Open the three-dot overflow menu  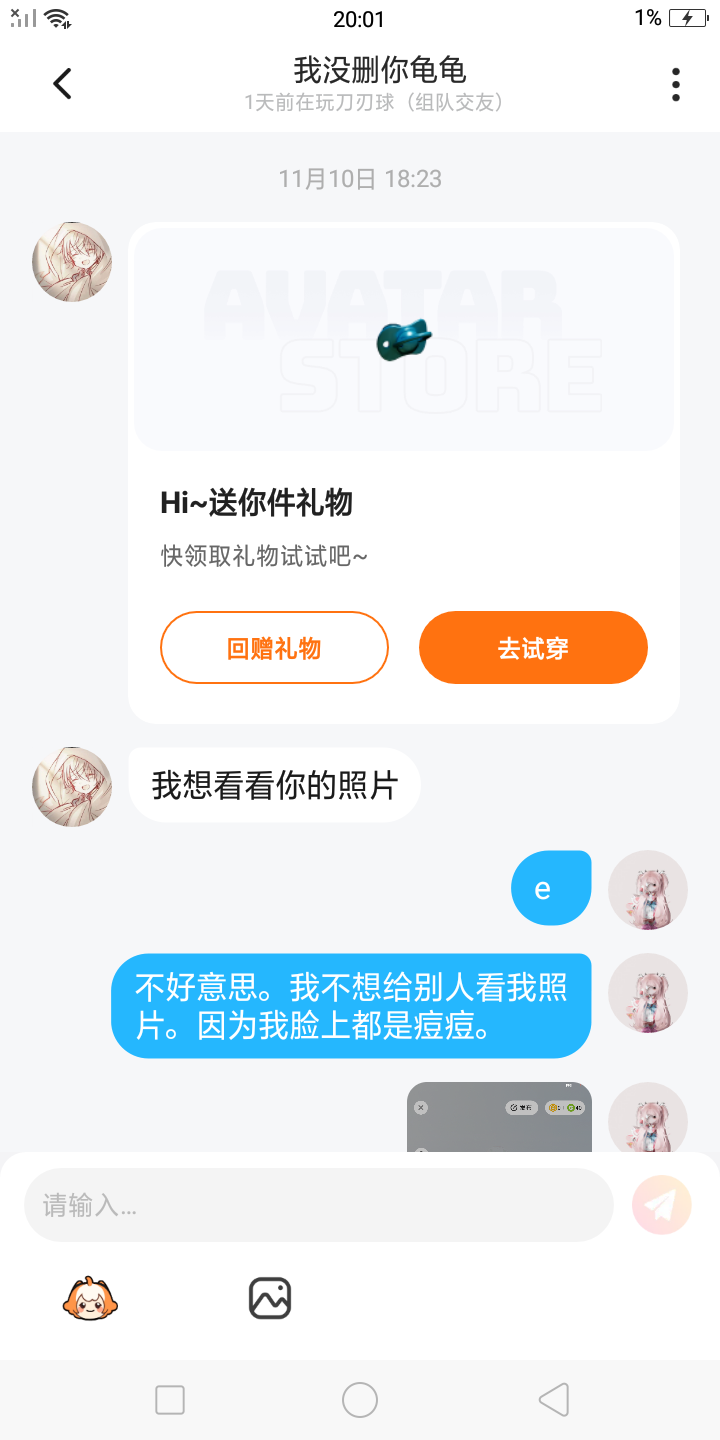[676, 85]
